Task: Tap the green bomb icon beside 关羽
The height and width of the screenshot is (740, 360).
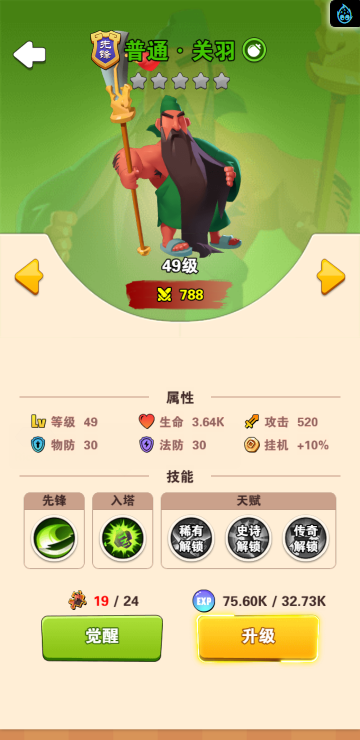Action: 254,50
